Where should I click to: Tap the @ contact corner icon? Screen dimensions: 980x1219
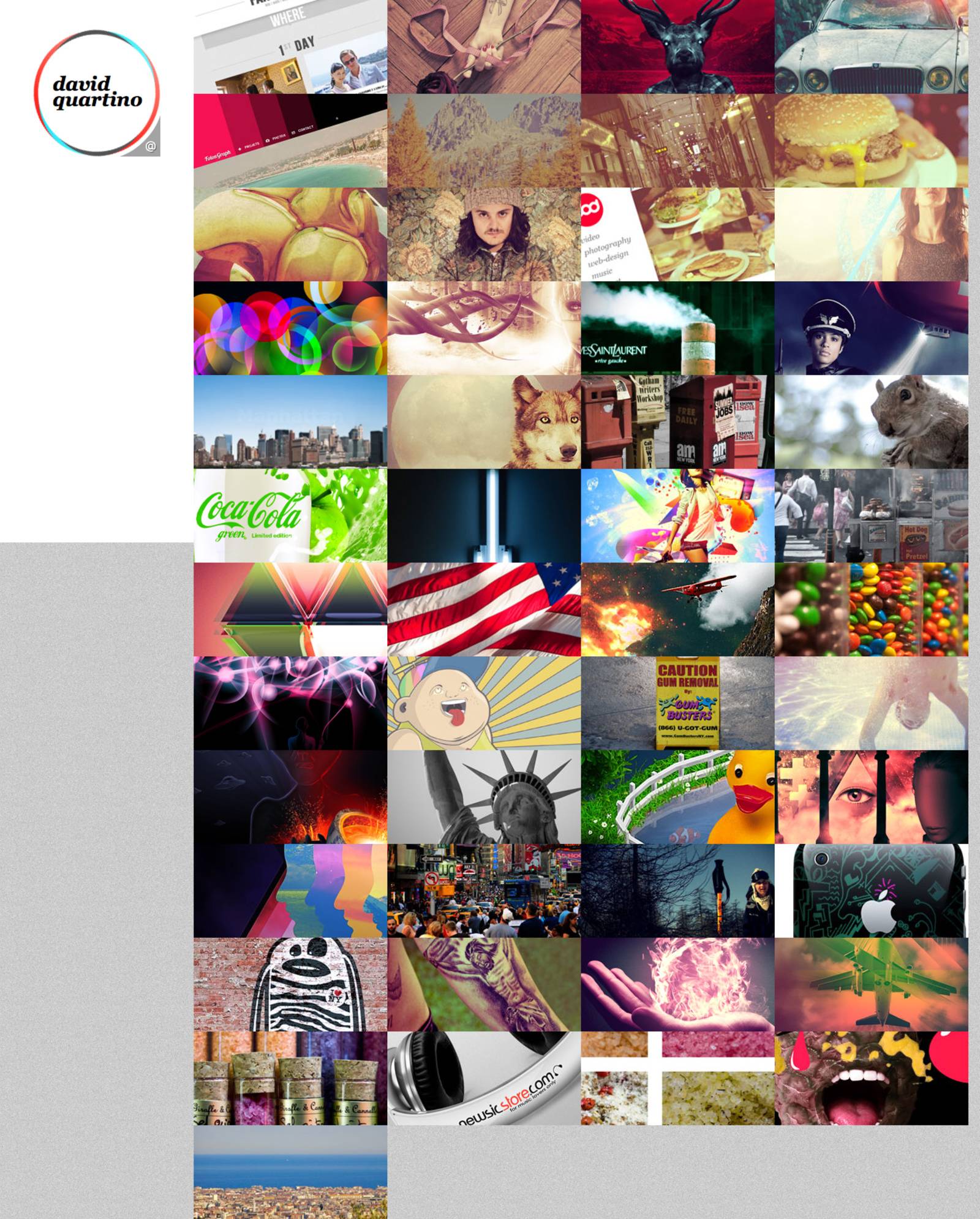point(150,146)
